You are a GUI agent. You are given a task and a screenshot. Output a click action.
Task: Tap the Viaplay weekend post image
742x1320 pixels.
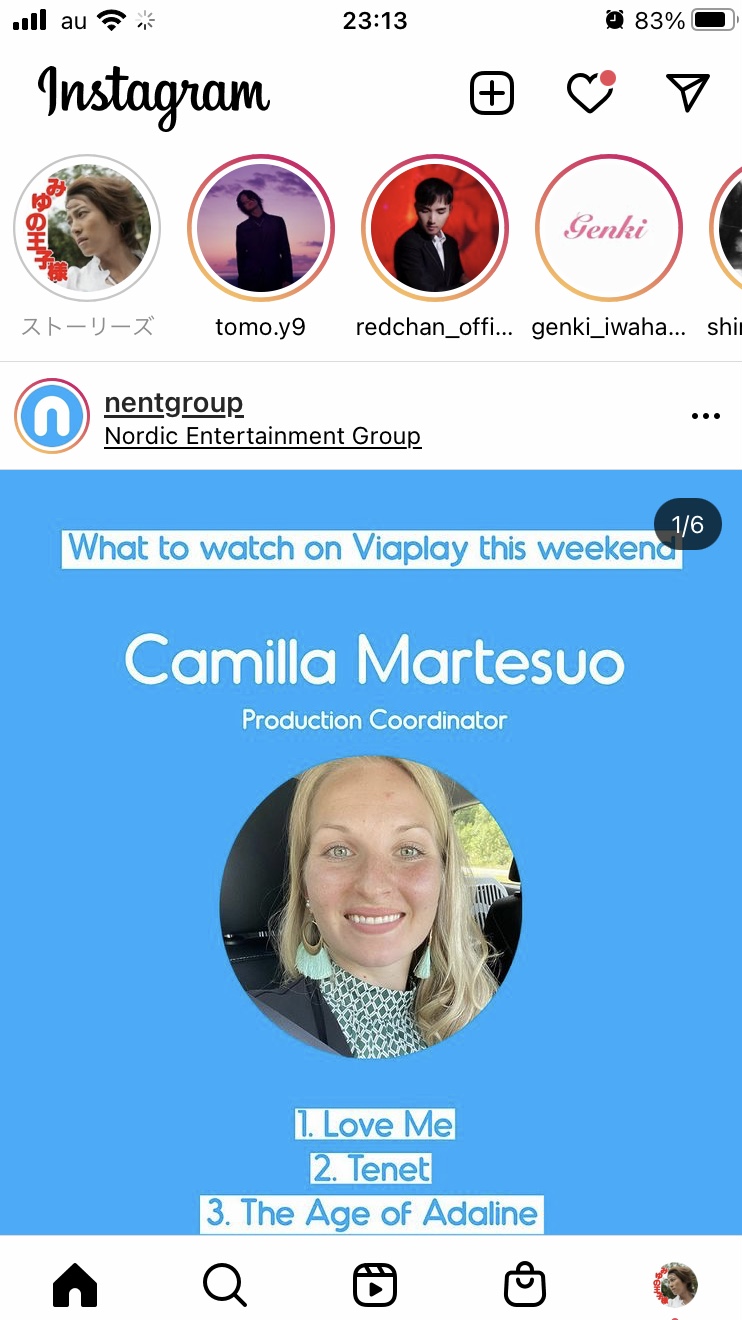coord(371,852)
